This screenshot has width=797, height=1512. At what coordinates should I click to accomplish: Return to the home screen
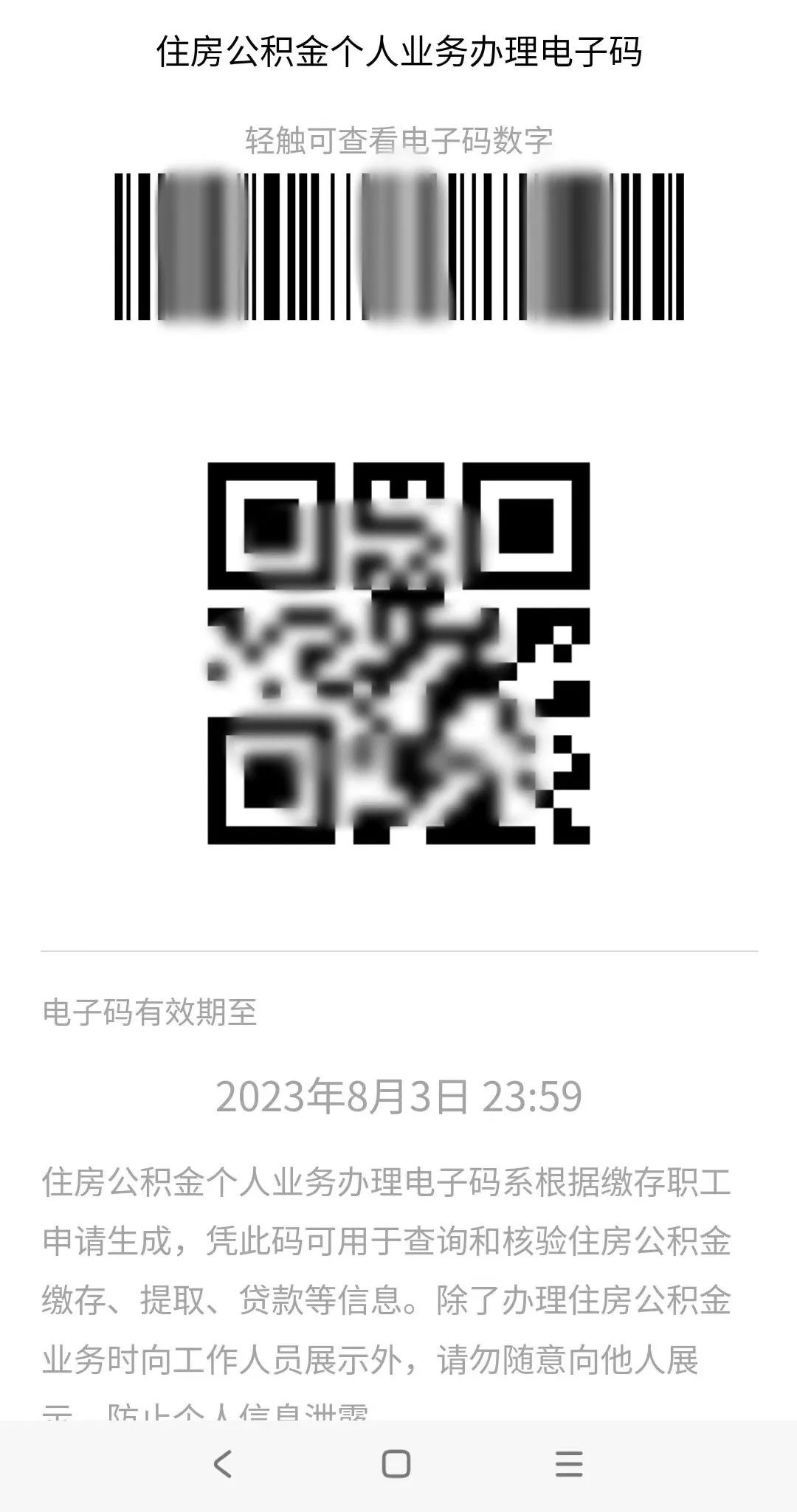(x=396, y=1463)
